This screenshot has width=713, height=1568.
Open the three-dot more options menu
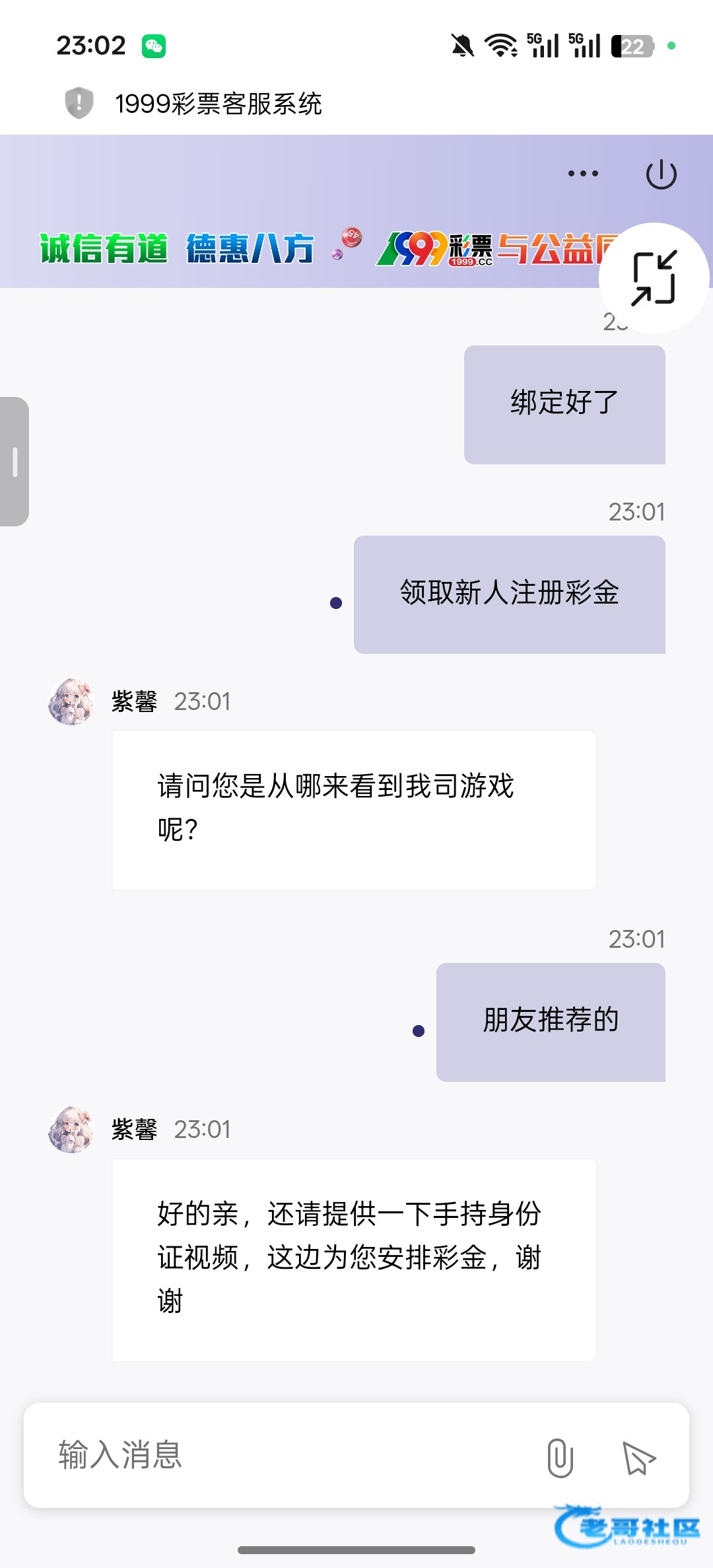pyautogui.click(x=583, y=174)
